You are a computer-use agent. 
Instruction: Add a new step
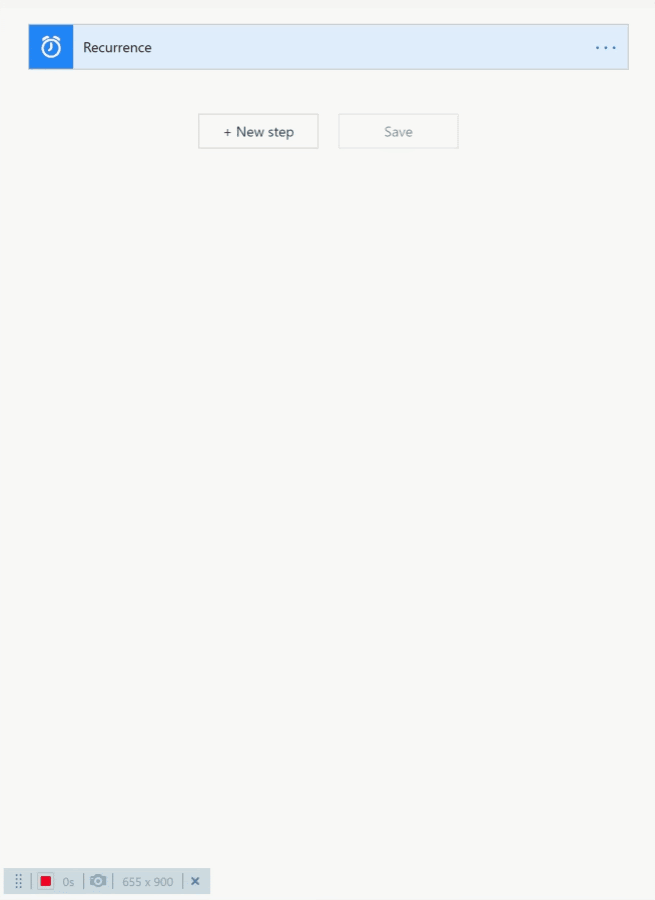click(x=258, y=131)
